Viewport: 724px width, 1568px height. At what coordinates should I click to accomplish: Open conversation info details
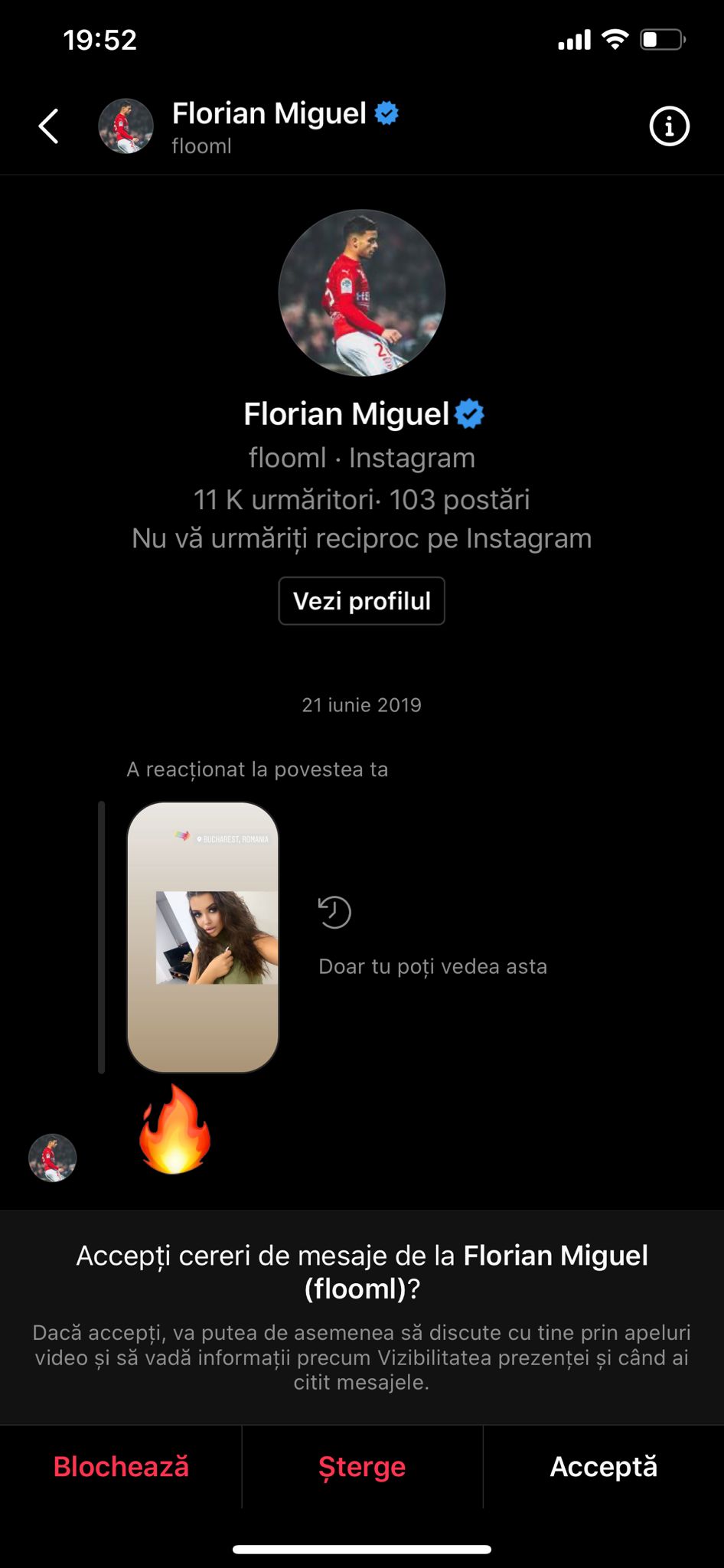click(669, 126)
